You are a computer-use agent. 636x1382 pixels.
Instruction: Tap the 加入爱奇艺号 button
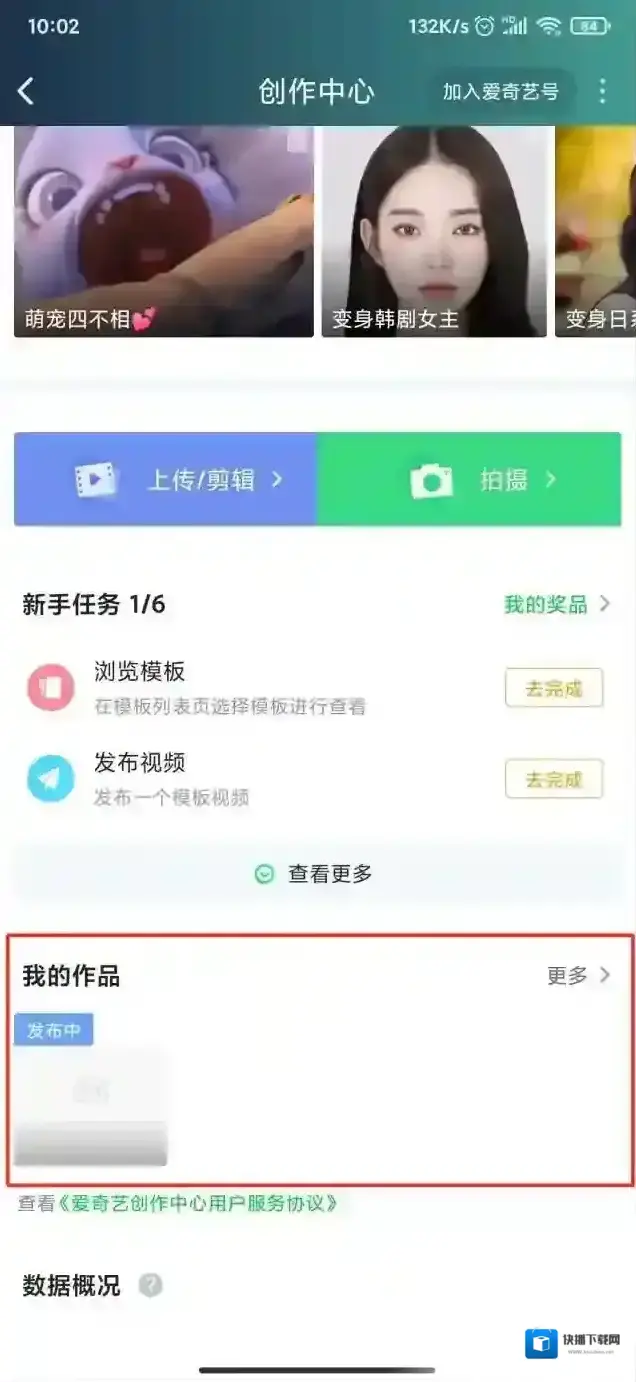point(500,92)
